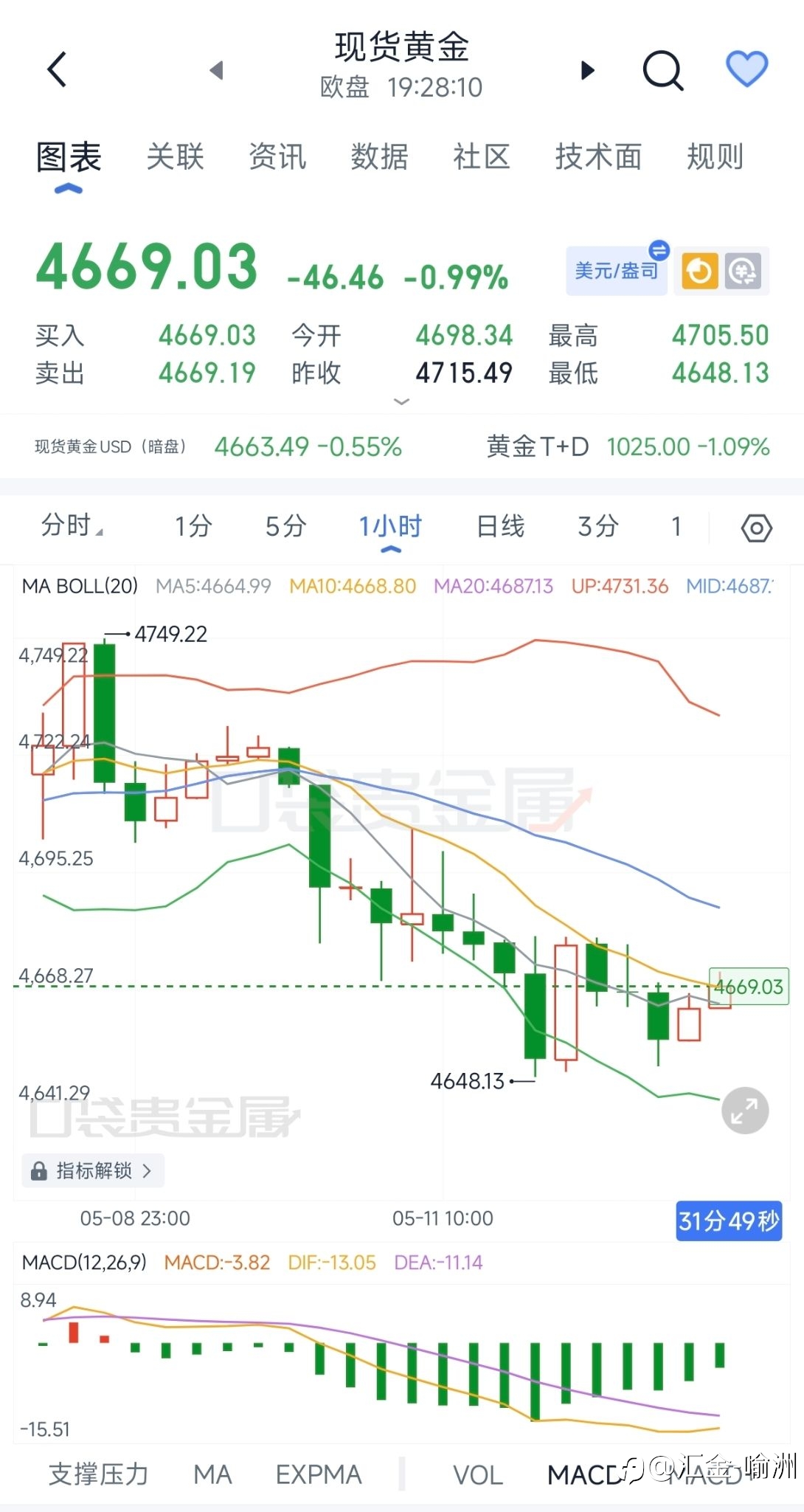
Task: Select the 5分 chart interval
Action: coord(285,526)
